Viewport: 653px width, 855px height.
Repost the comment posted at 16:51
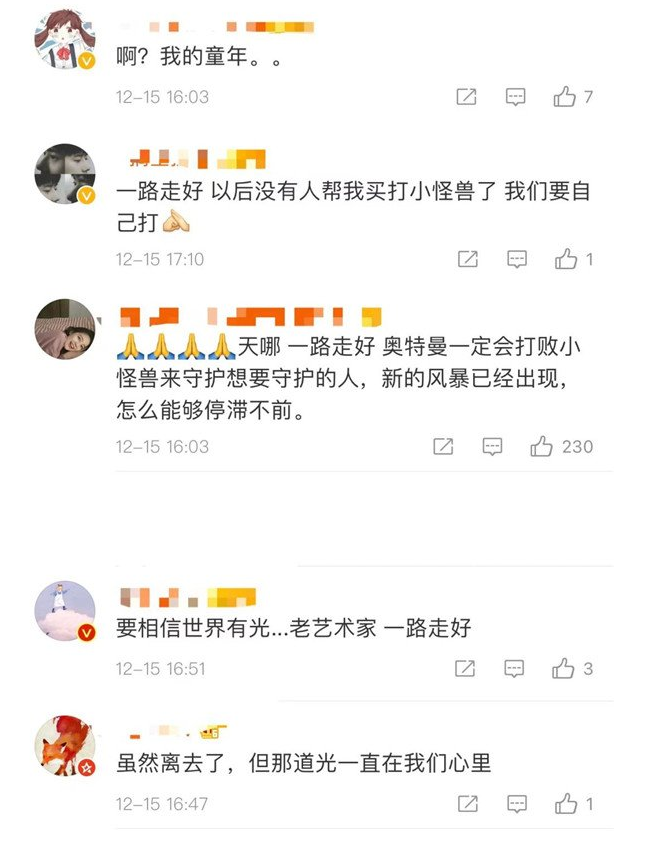466,668
